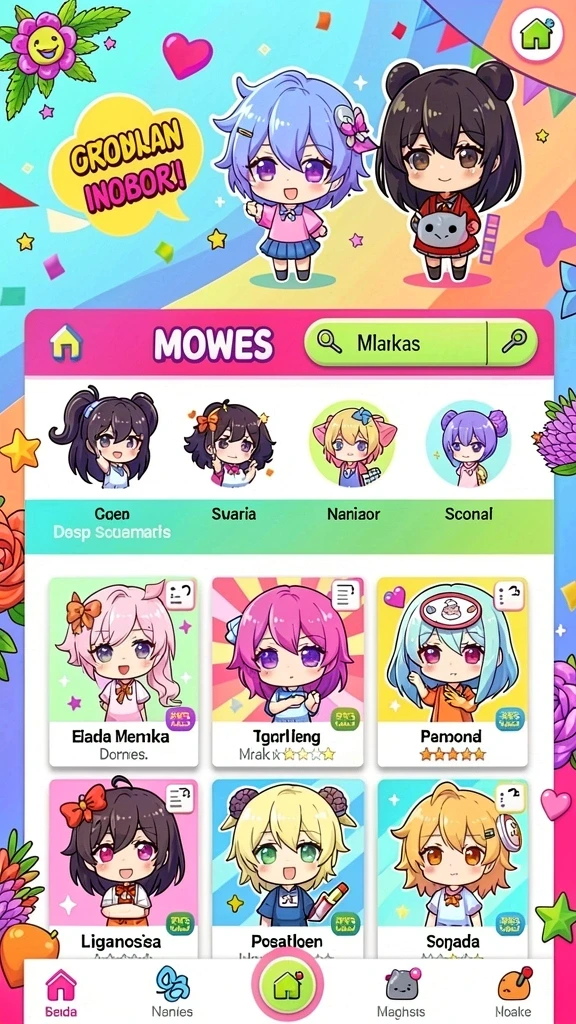Open the Tgorlleng card
Image resolution: width=576 pixels, height=1024 pixels.
coord(288,672)
